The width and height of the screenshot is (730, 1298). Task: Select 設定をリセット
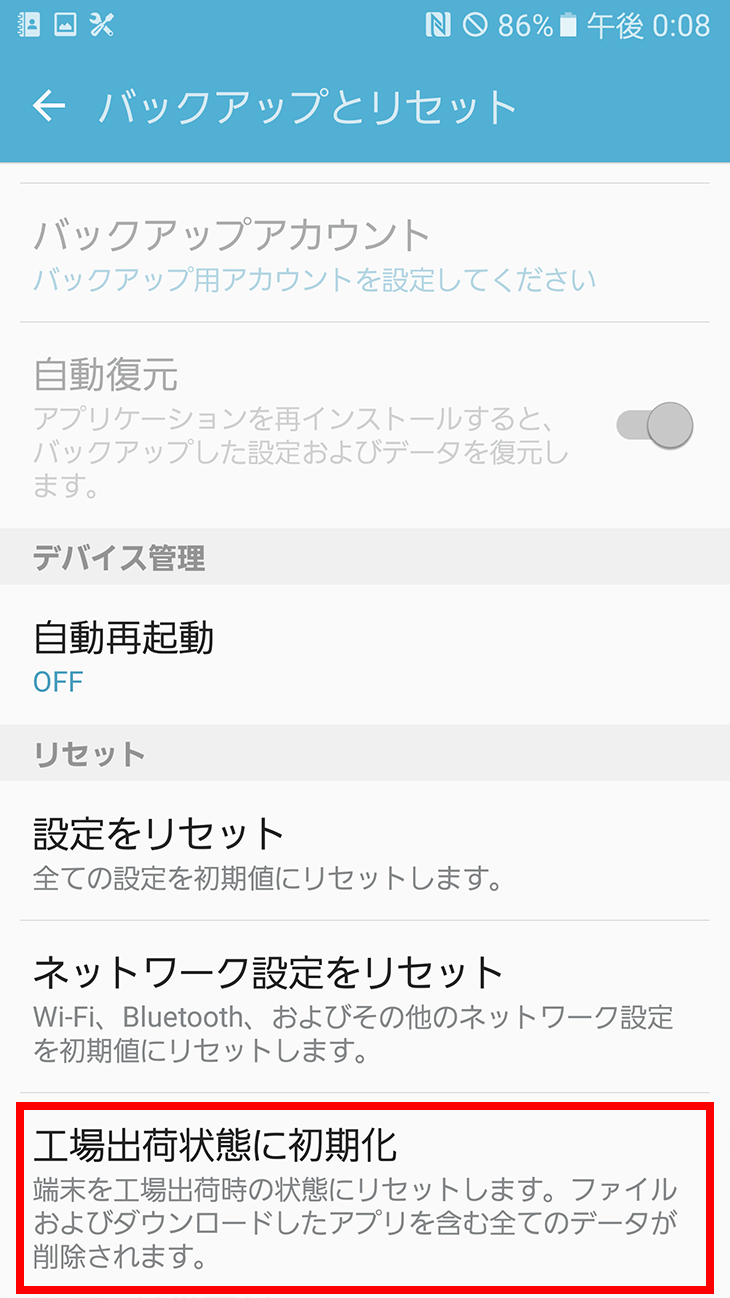(365, 850)
